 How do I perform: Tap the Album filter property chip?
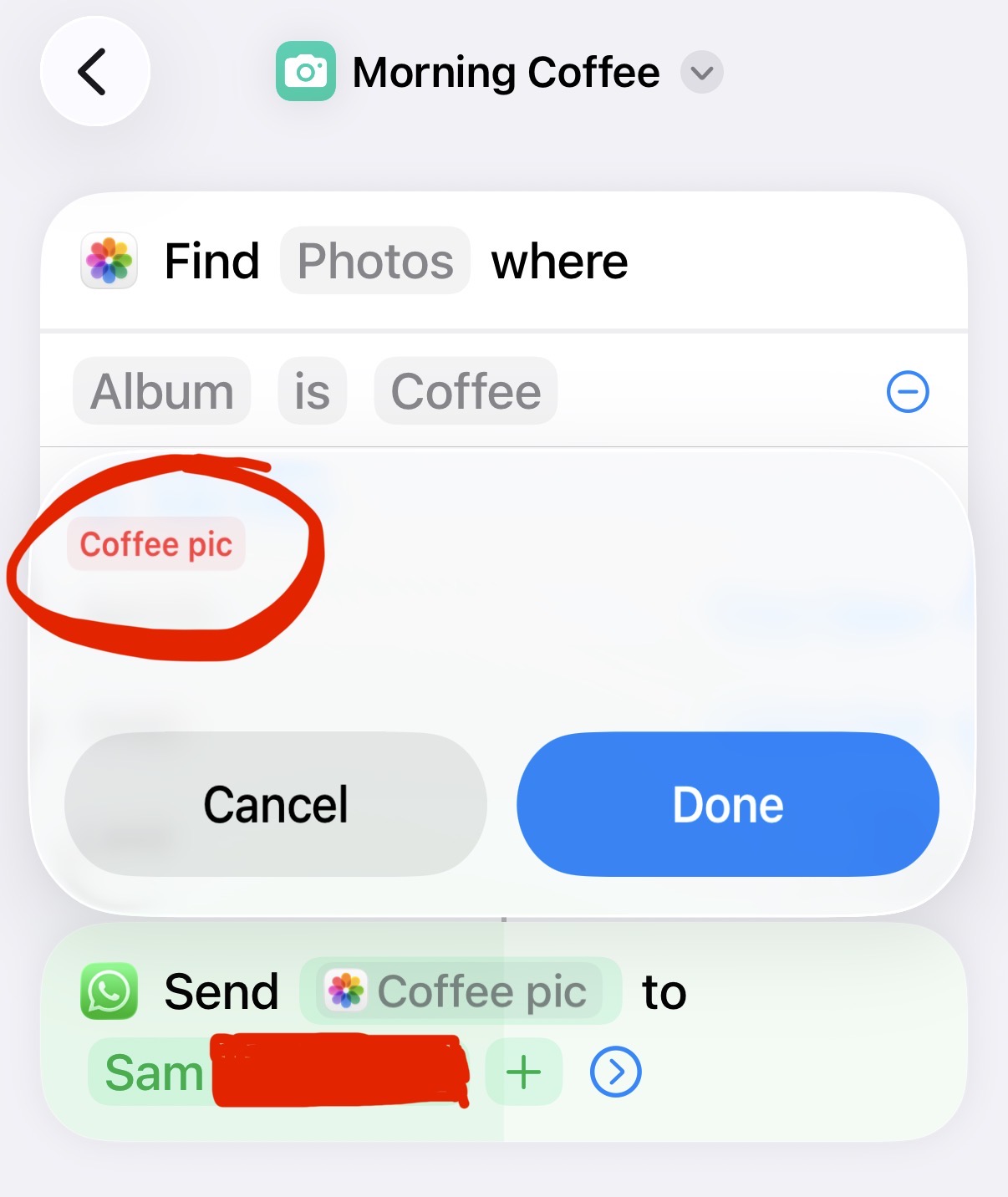pyautogui.click(x=162, y=391)
